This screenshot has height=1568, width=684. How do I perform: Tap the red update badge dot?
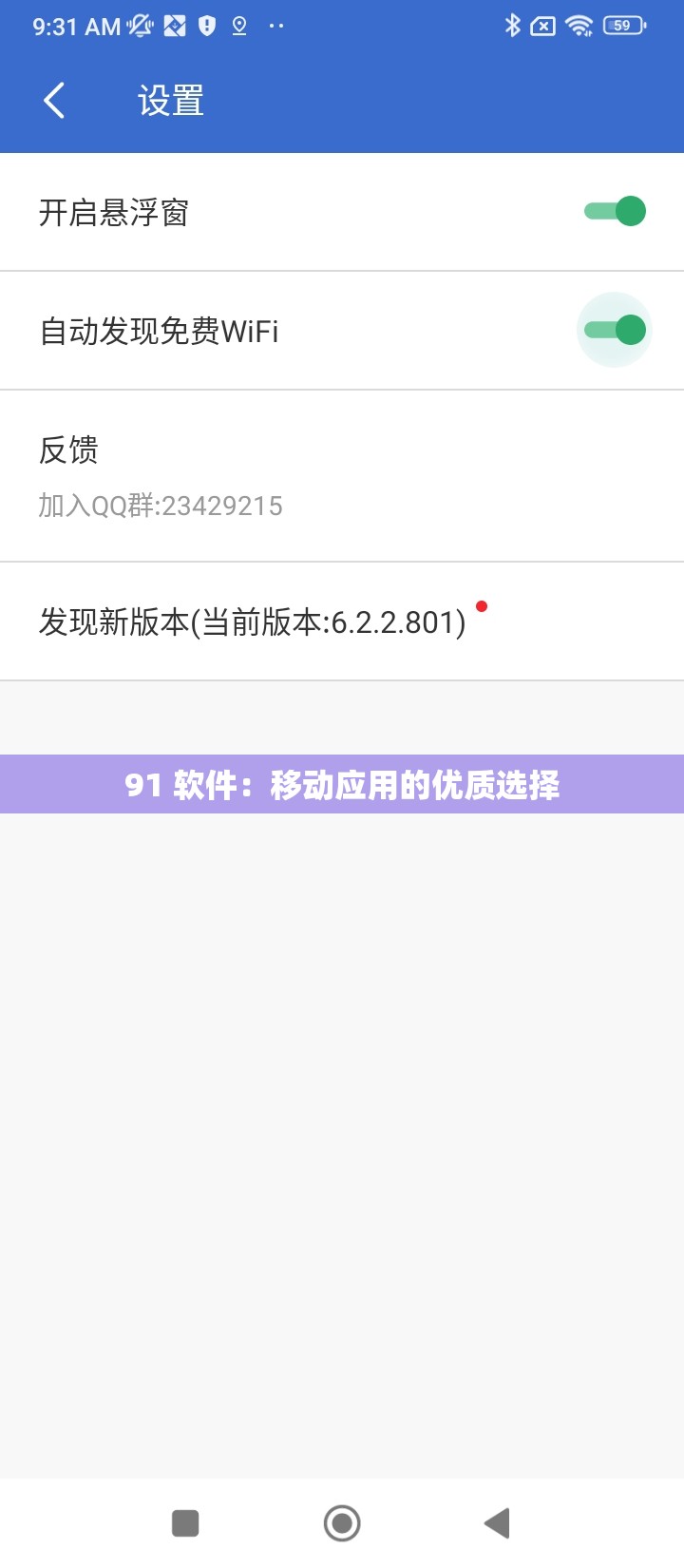[483, 605]
